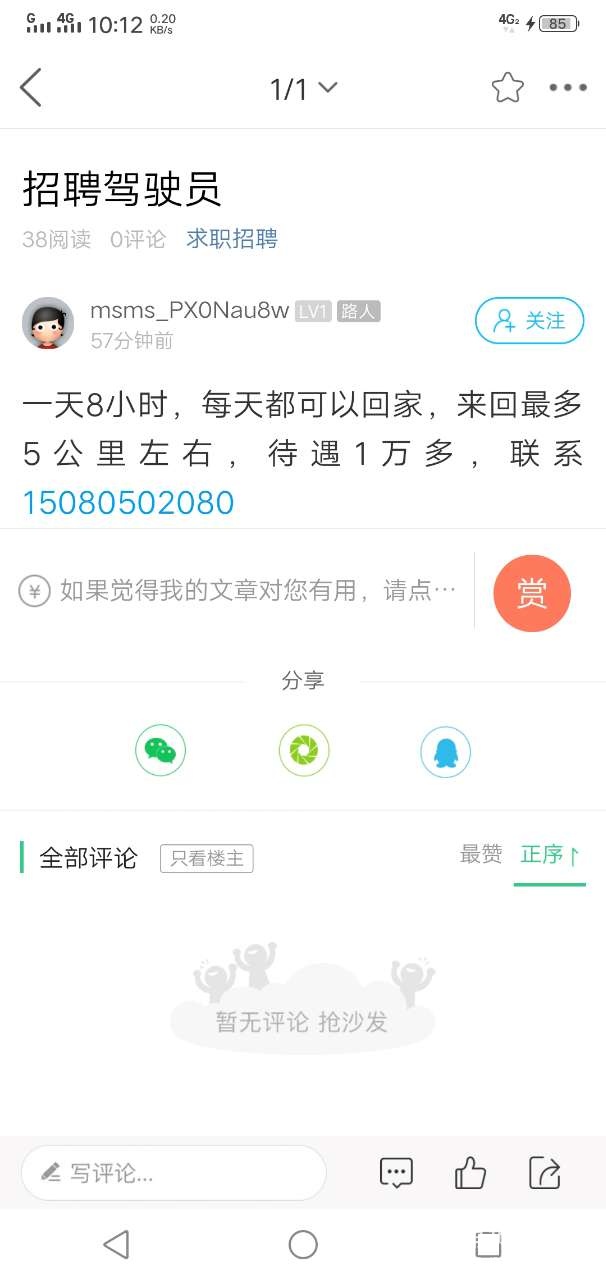This screenshot has height=1280, width=606.
Task: Like the post with thumbs-up icon
Action: pyautogui.click(x=470, y=1173)
